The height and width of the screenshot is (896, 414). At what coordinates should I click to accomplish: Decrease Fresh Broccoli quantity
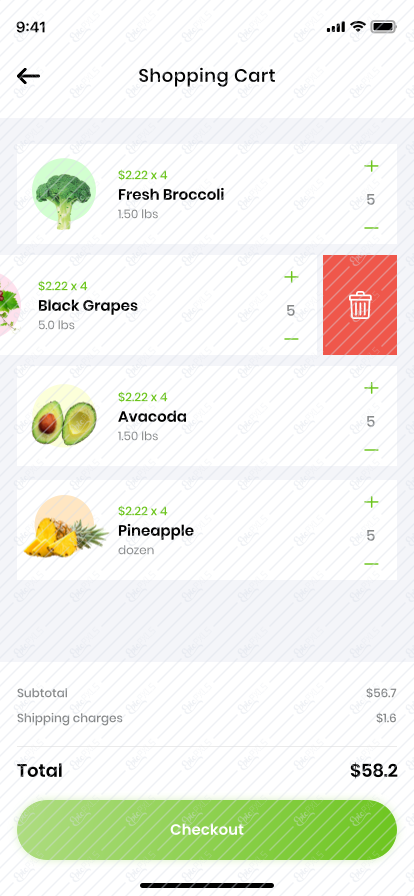coord(371,228)
